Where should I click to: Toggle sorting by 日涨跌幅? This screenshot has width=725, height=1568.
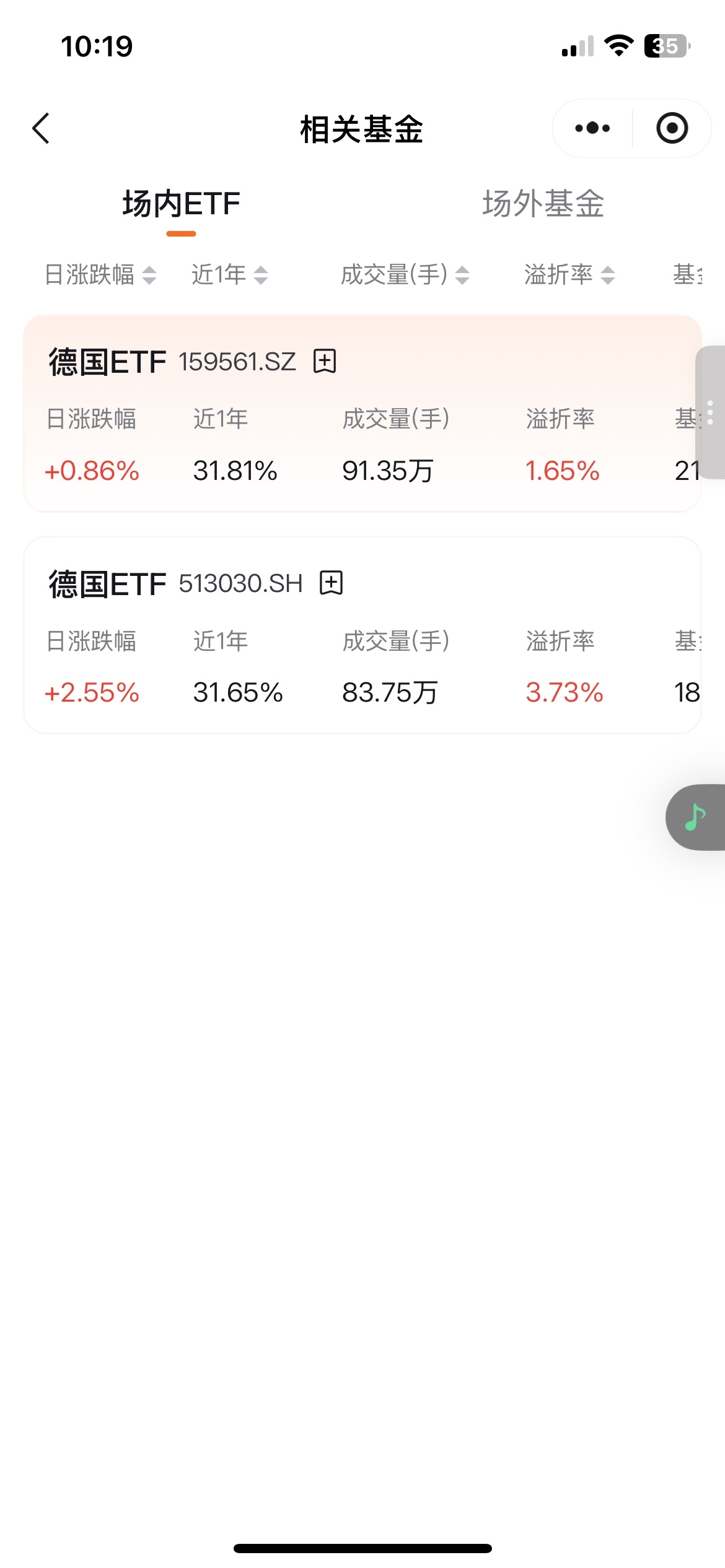pos(99,275)
